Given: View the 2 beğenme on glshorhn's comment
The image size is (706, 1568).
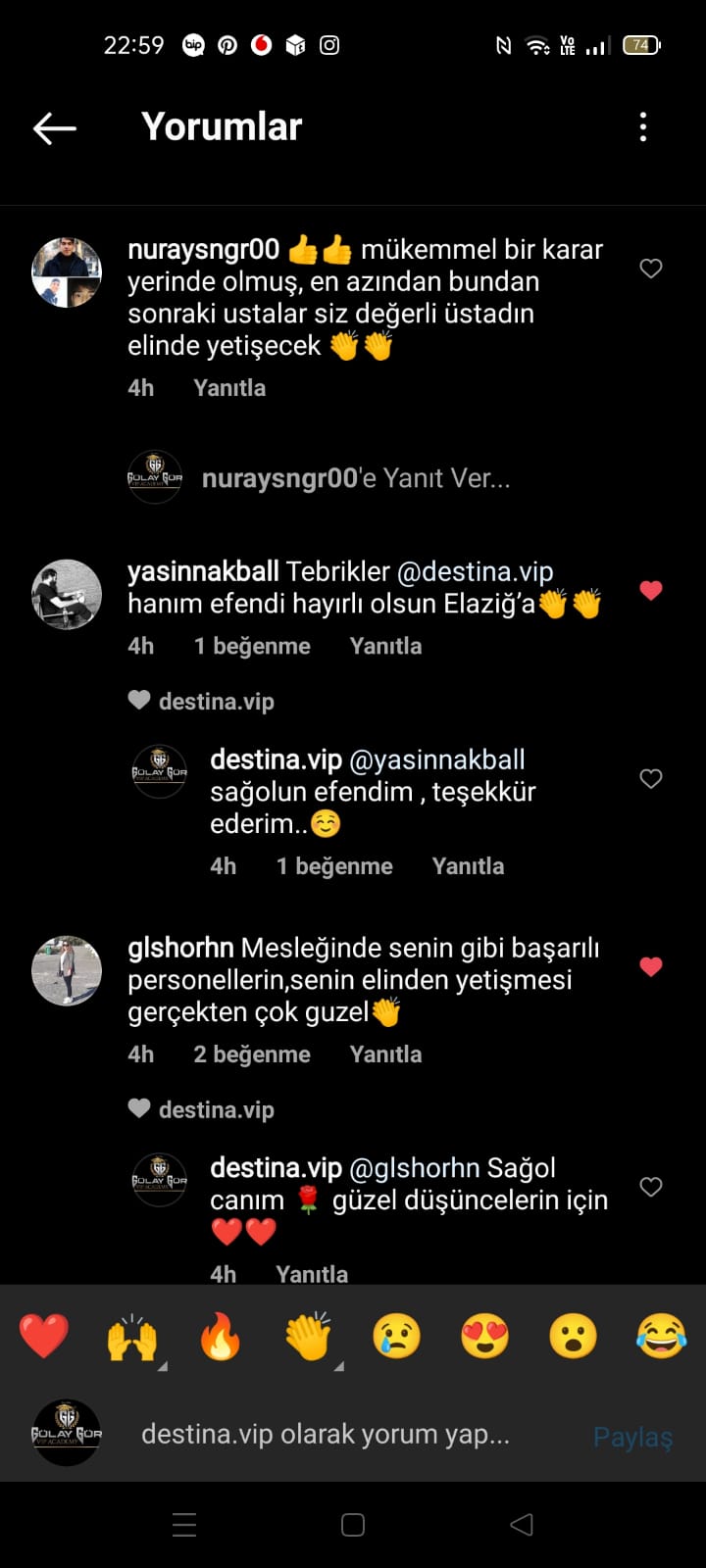Looking at the screenshot, I should coord(252,1054).
